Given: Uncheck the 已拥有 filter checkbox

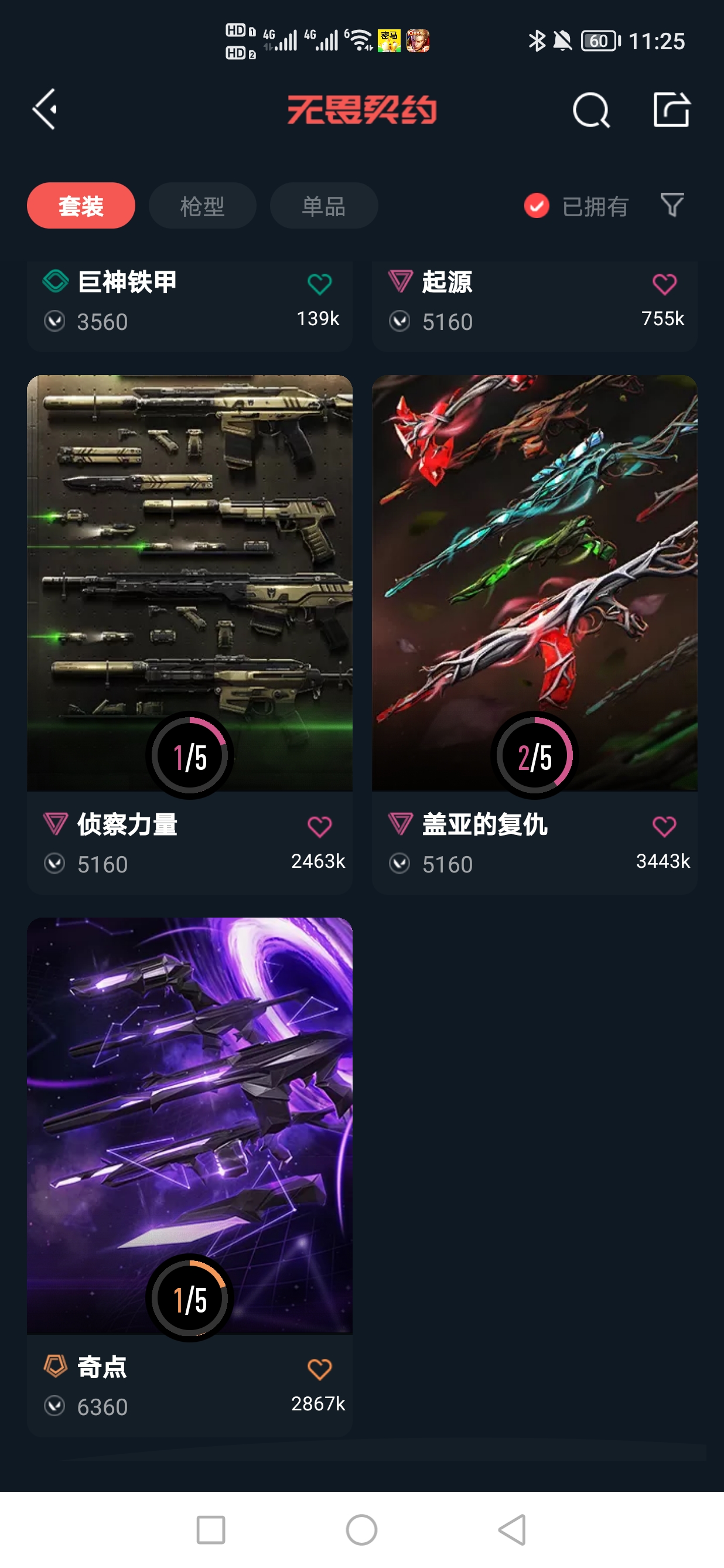Looking at the screenshot, I should pyautogui.click(x=537, y=206).
